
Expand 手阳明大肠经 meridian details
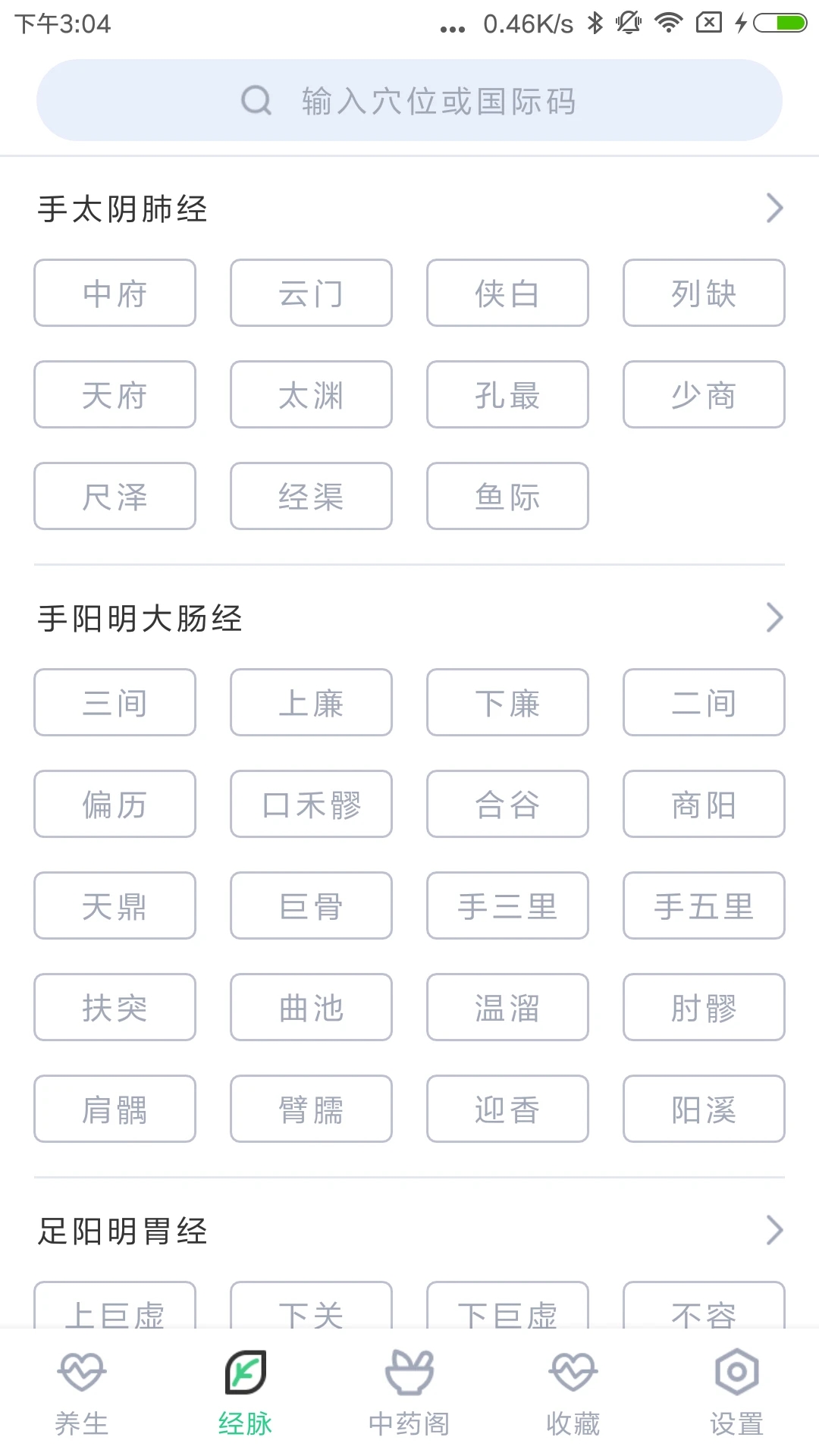[773, 617]
